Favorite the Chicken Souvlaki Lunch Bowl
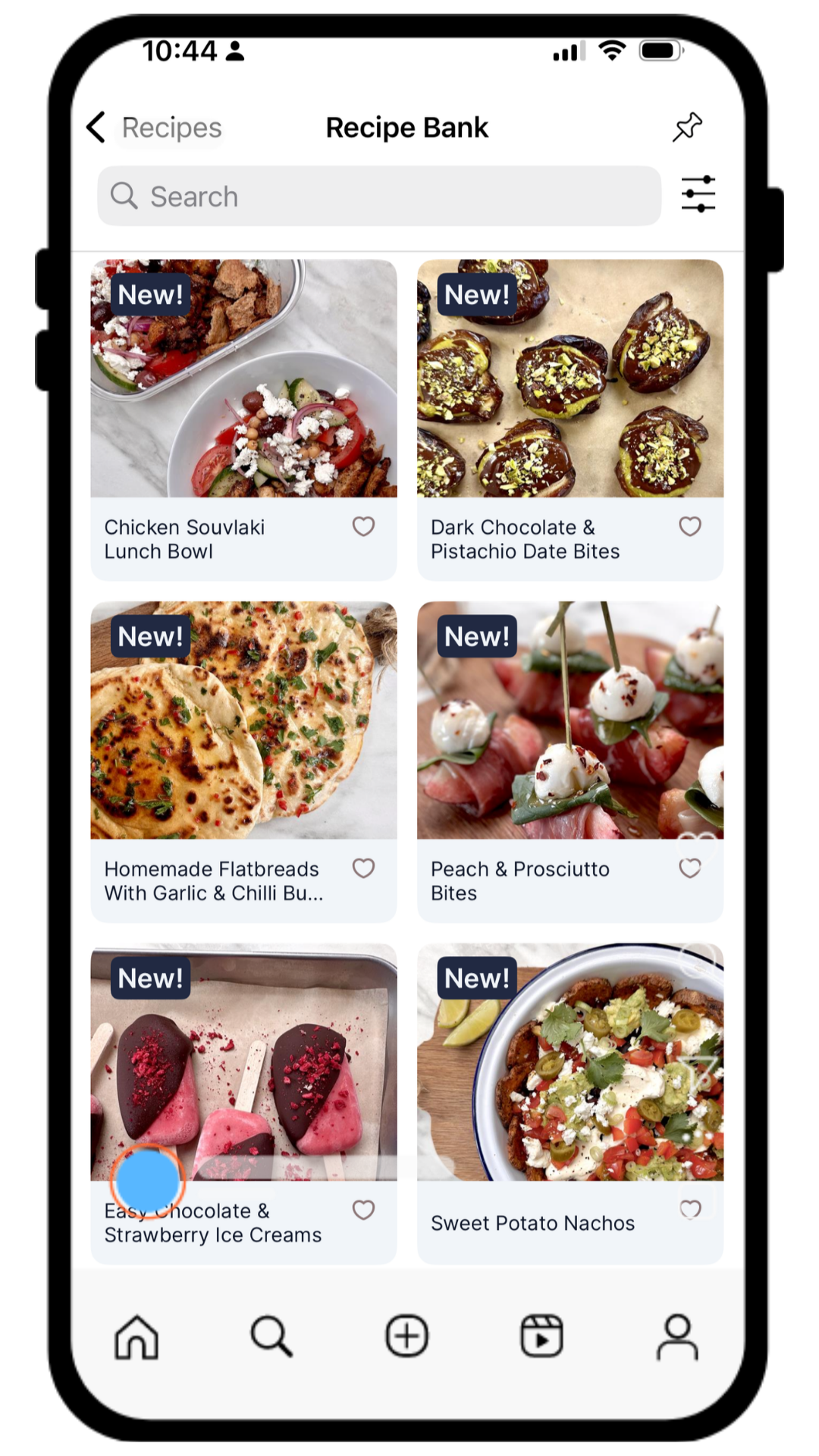819x1456 pixels. coord(363,526)
